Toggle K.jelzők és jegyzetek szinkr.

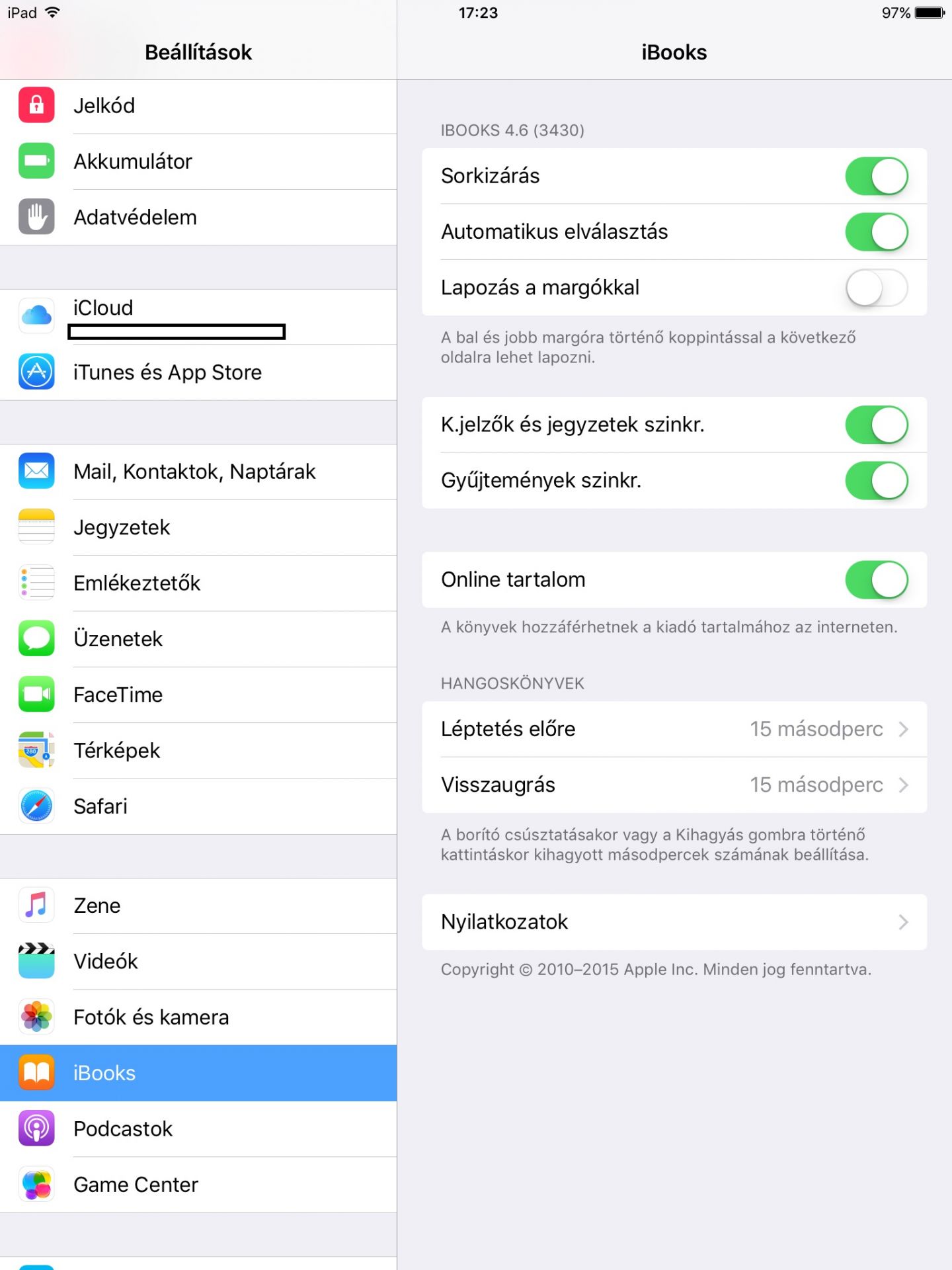[x=876, y=425]
